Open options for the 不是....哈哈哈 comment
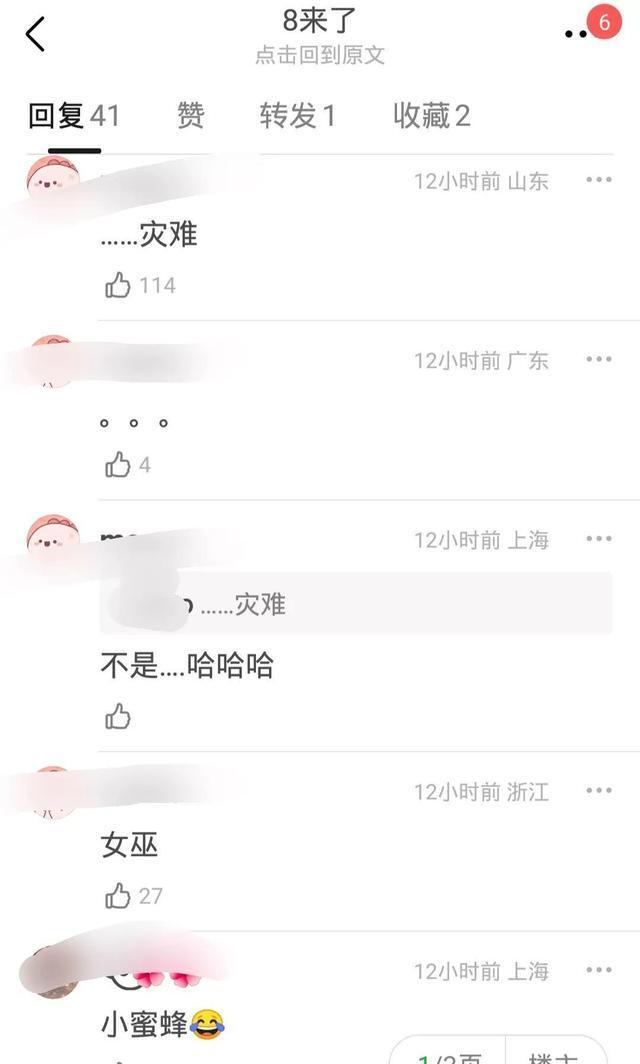Screen dimensions: 640x1064 coord(599,539)
